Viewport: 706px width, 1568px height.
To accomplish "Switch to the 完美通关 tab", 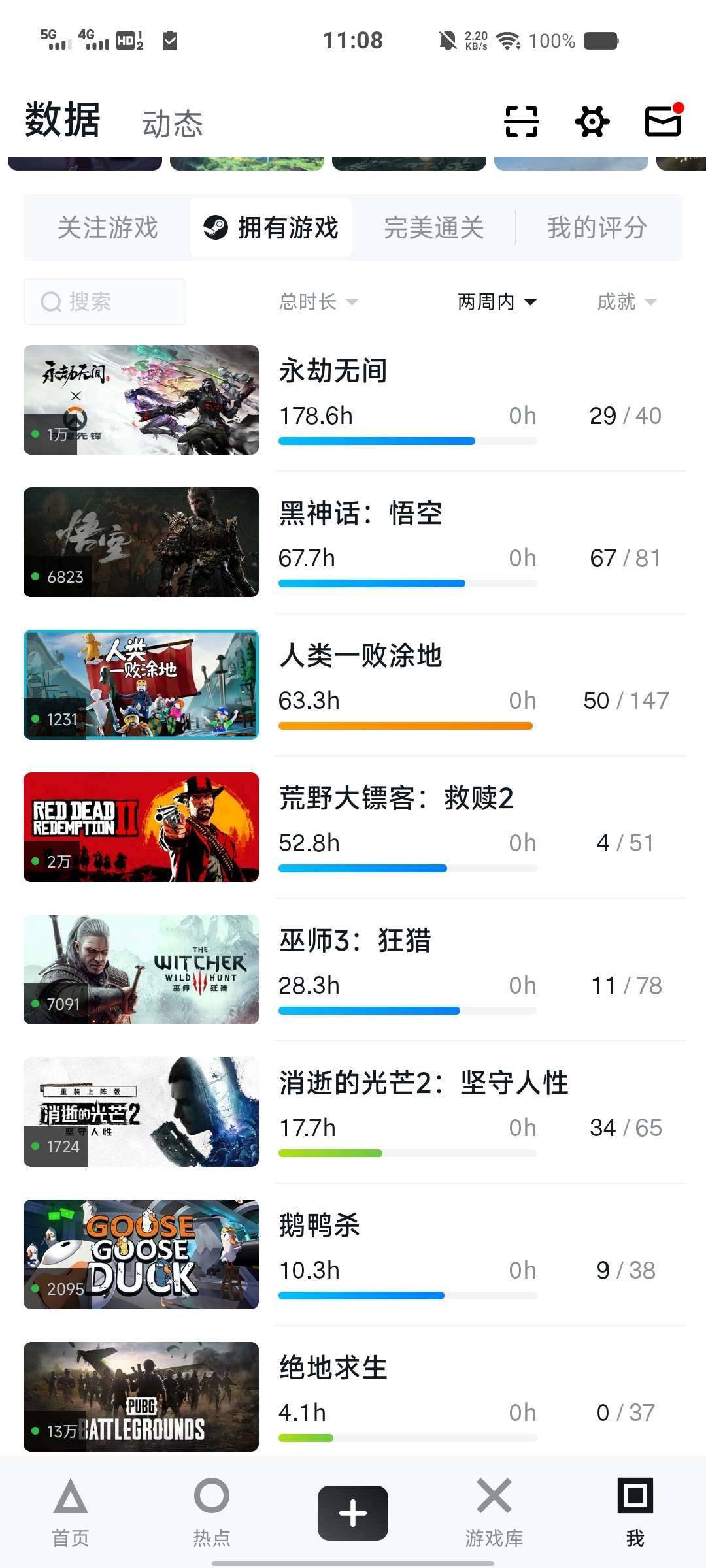I will coord(433,228).
